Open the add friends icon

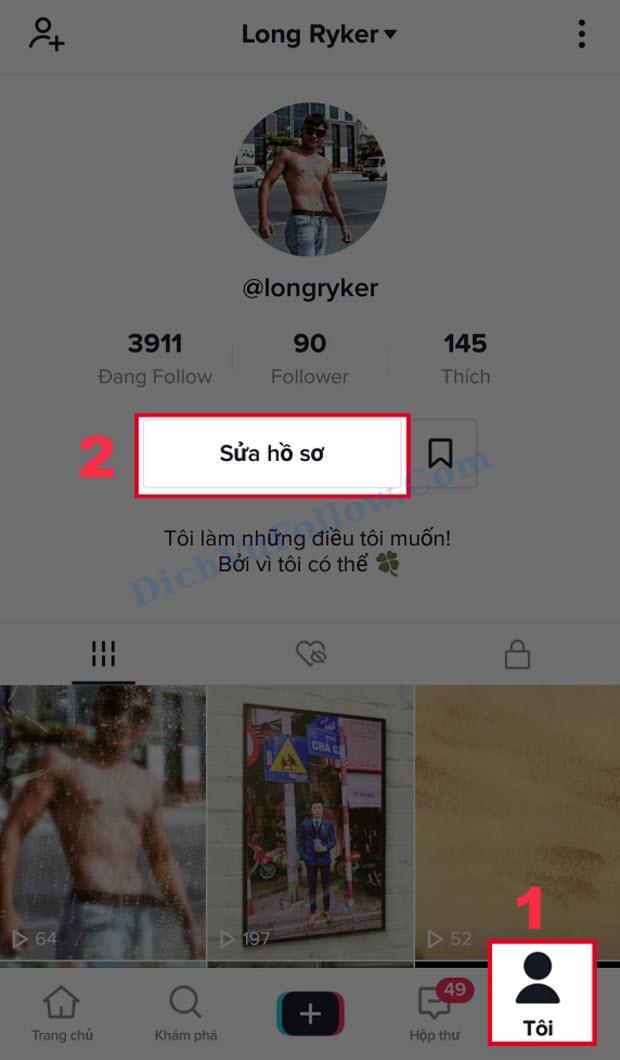coord(46,34)
